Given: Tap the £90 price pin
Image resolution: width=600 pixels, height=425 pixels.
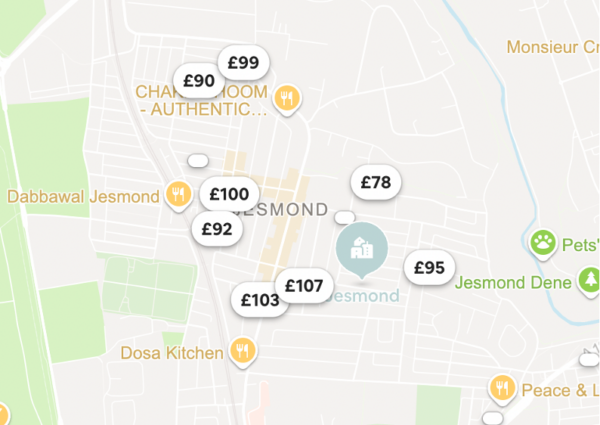Looking at the screenshot, I should coord(199,81).
